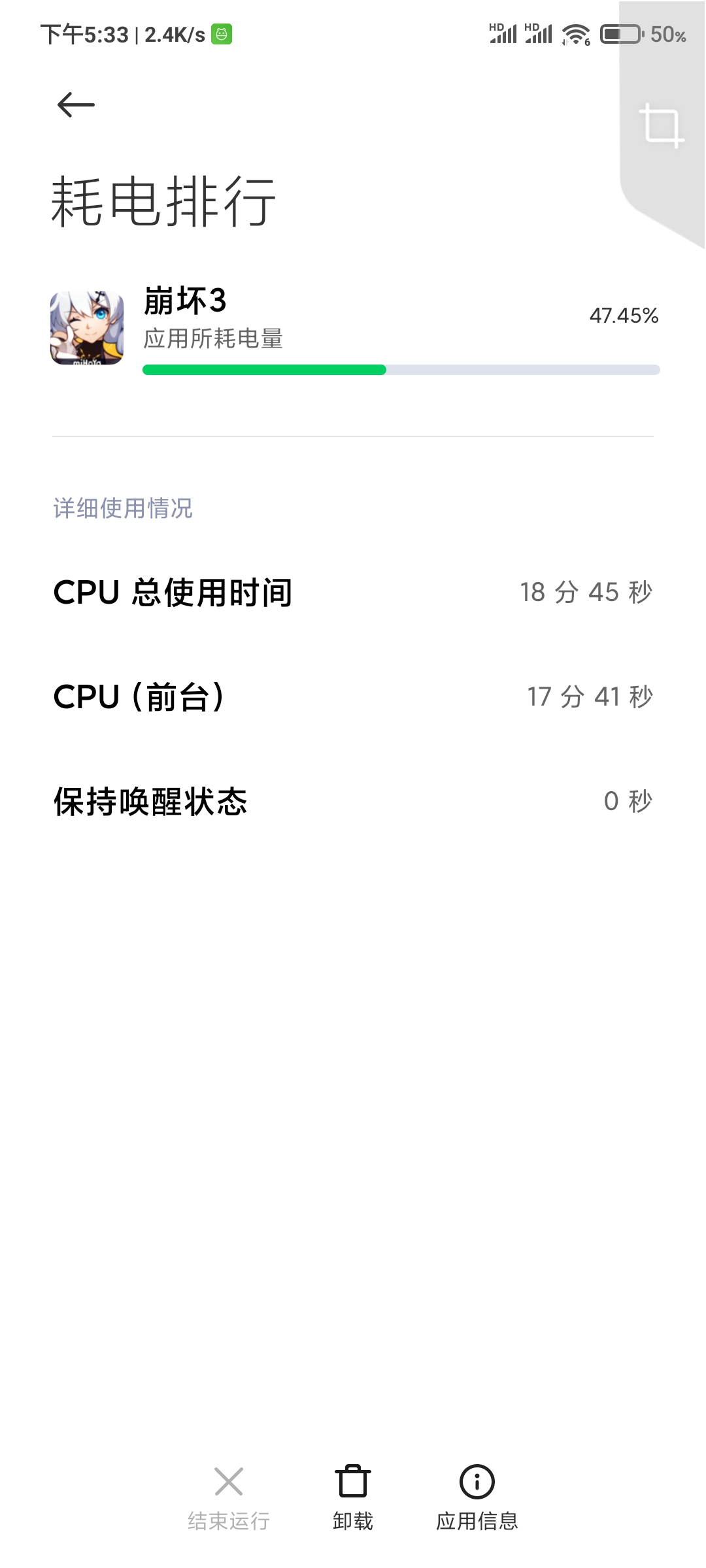706x1568 pixels.
Task: Tap the crop screenshot icon in corner
Action: tap(661, 125)
